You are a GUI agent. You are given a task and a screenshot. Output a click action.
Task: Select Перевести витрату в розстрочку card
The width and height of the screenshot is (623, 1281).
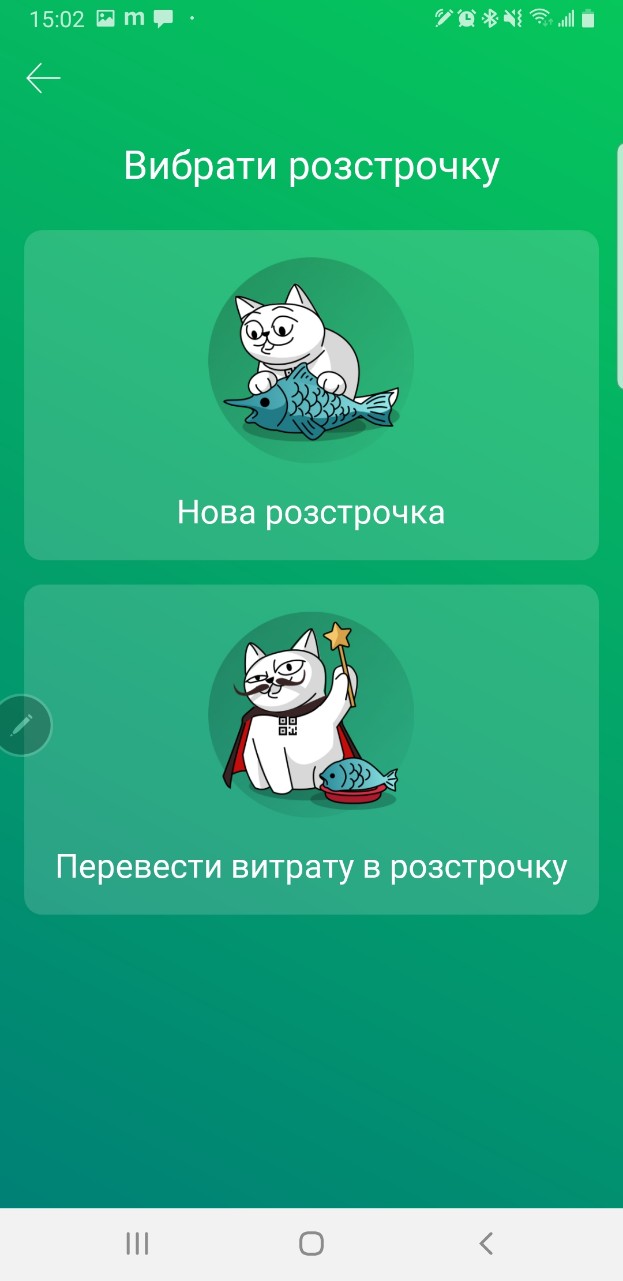coord(311,750)
